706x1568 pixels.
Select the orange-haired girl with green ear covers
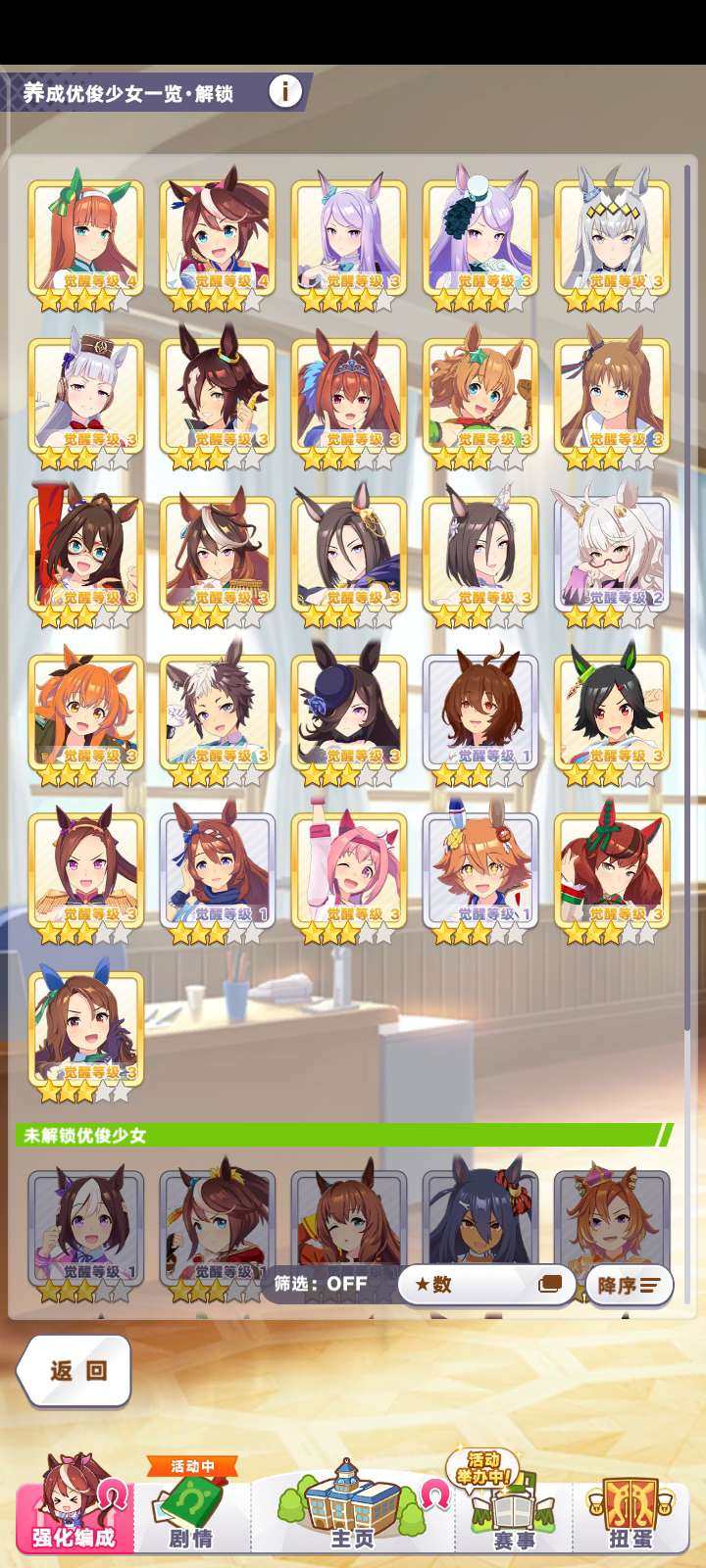[x=86, y=240]
